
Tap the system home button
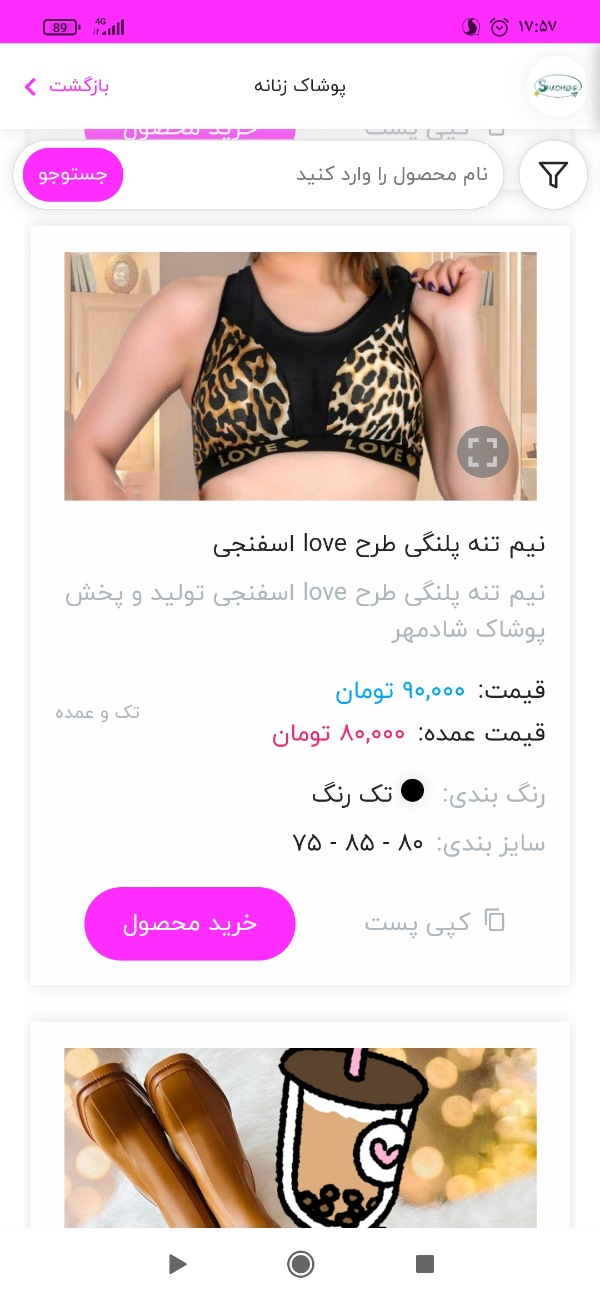pos(300,1264)
